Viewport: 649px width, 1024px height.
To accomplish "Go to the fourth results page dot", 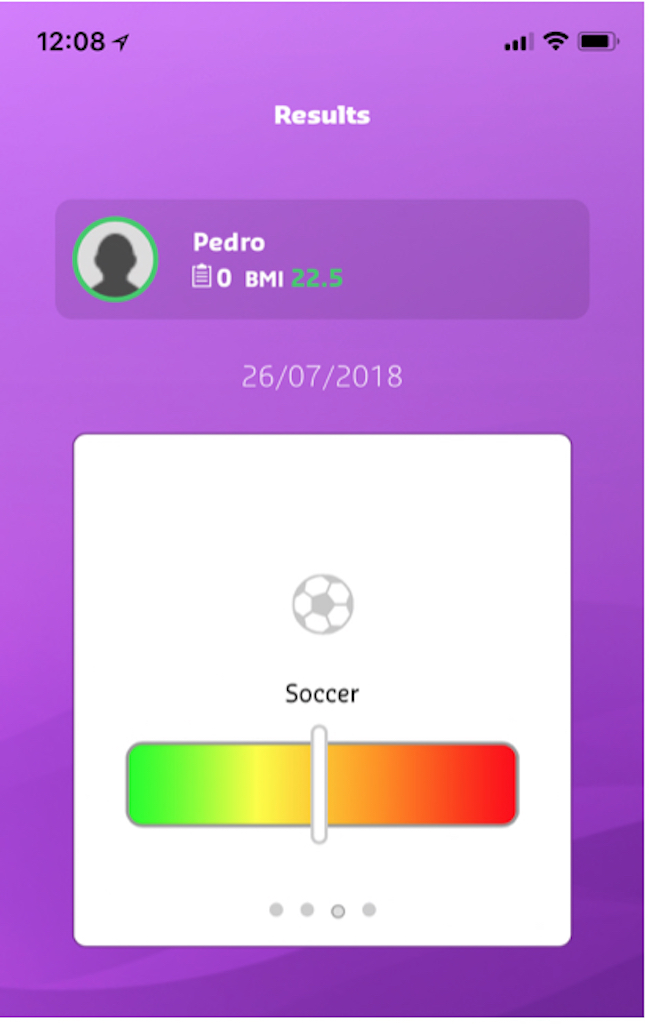I will (x=369, y=909).
